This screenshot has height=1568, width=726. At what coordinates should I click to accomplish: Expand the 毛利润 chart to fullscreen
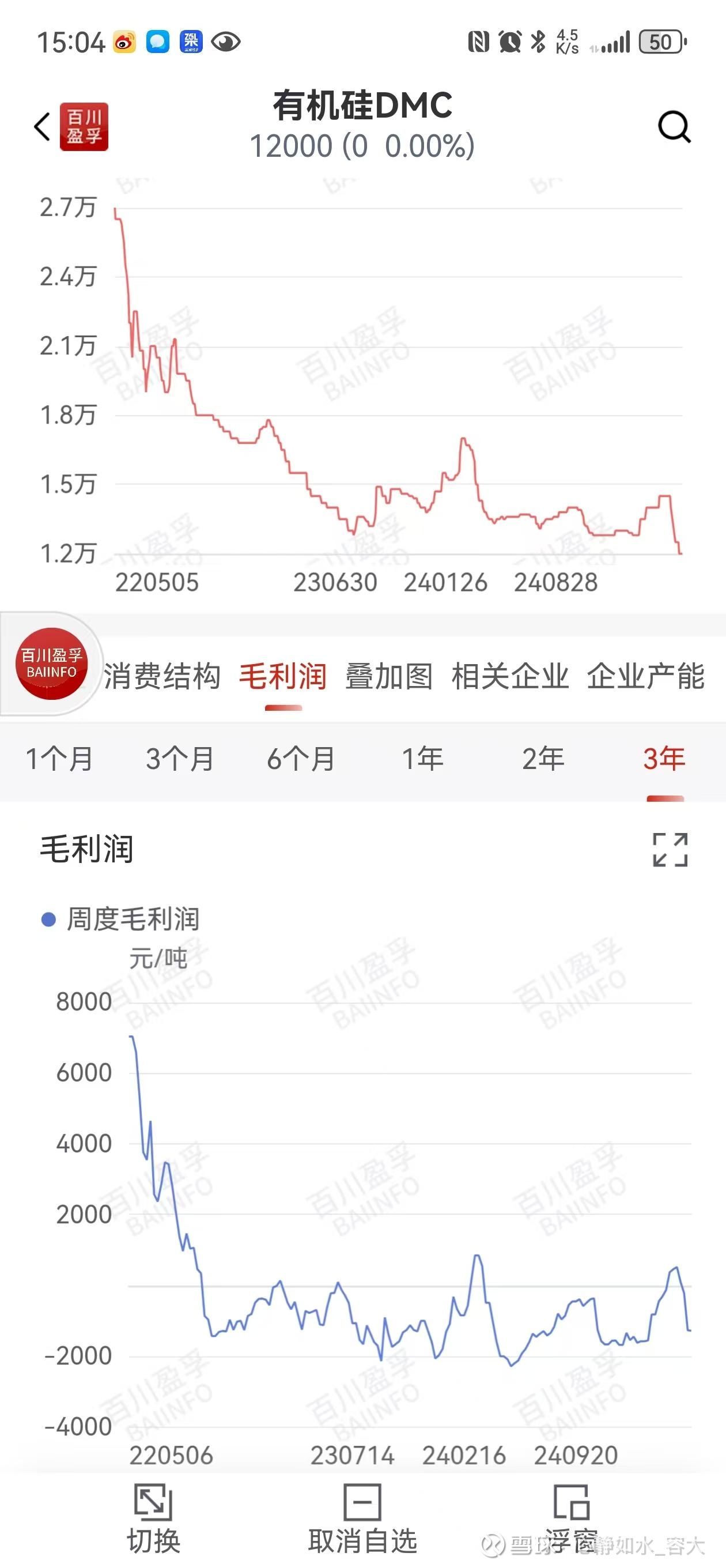[x=670, y=849]
